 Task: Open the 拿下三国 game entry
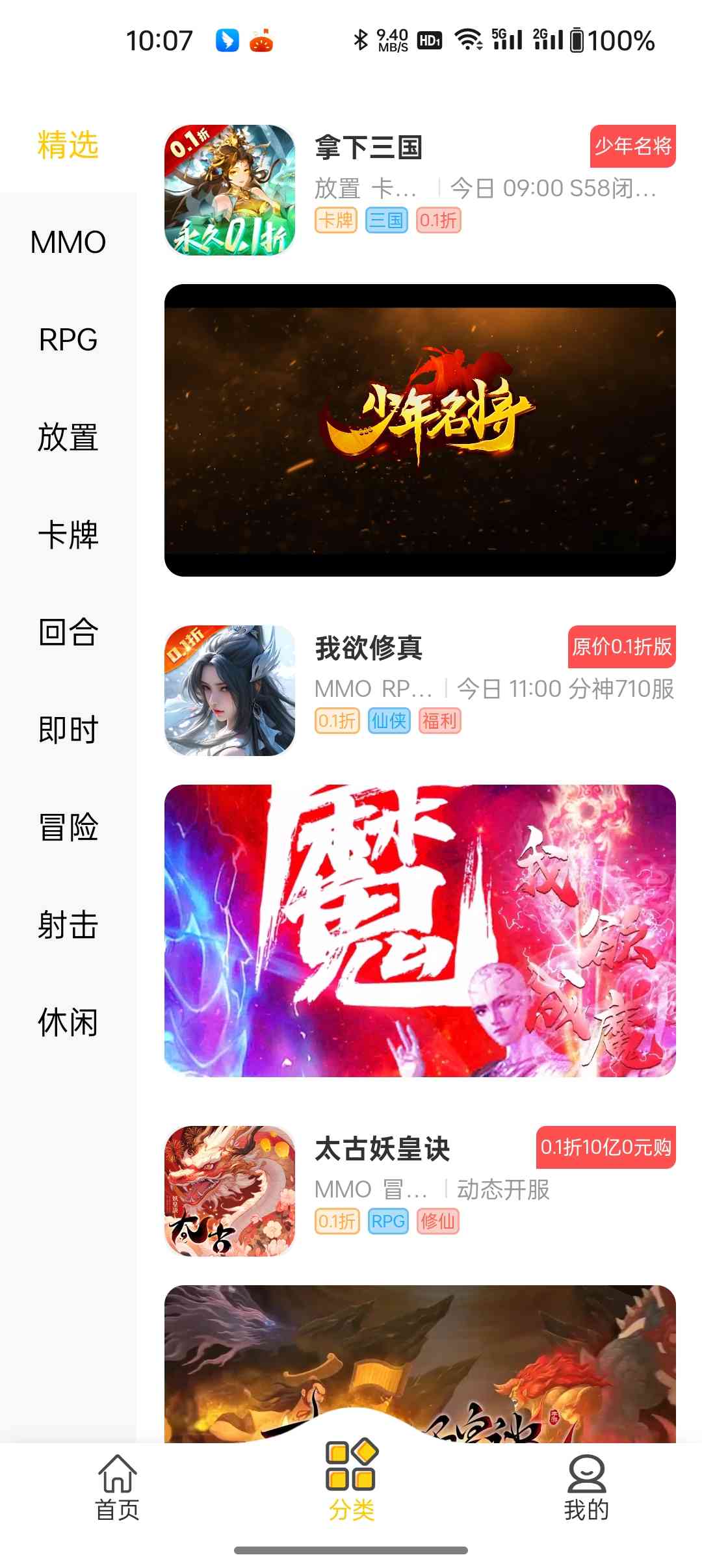coord(419,190)
